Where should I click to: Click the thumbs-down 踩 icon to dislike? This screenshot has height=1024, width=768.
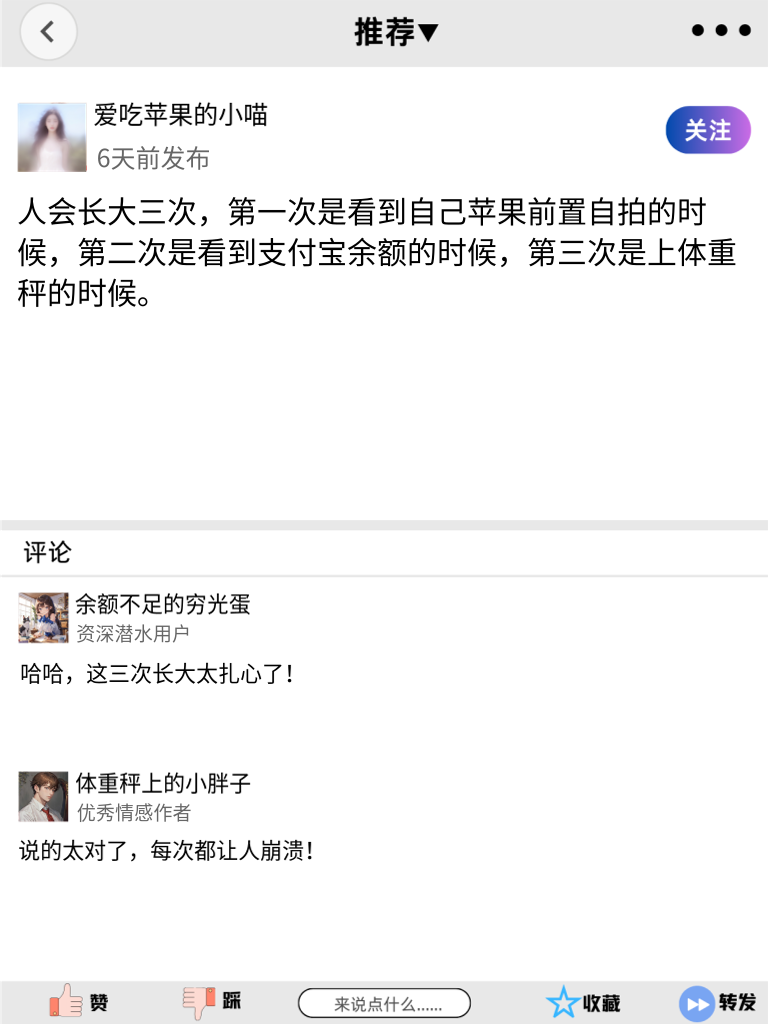click(x=198, y=1001)
